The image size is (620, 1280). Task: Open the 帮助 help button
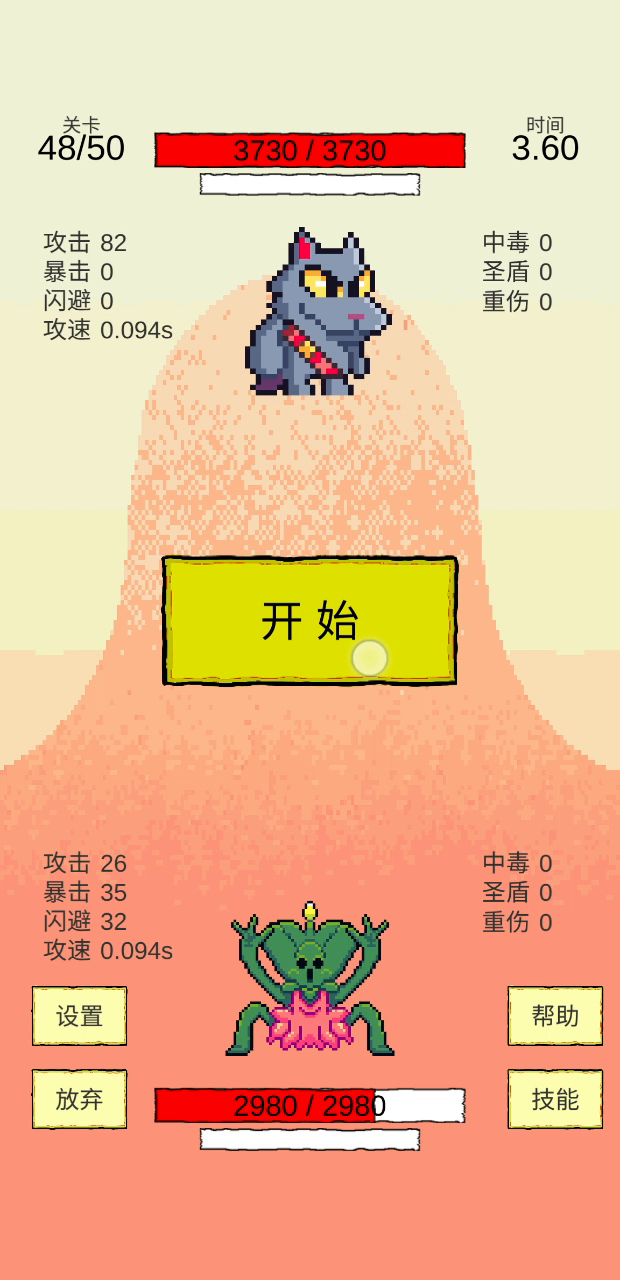point(555,1016)
